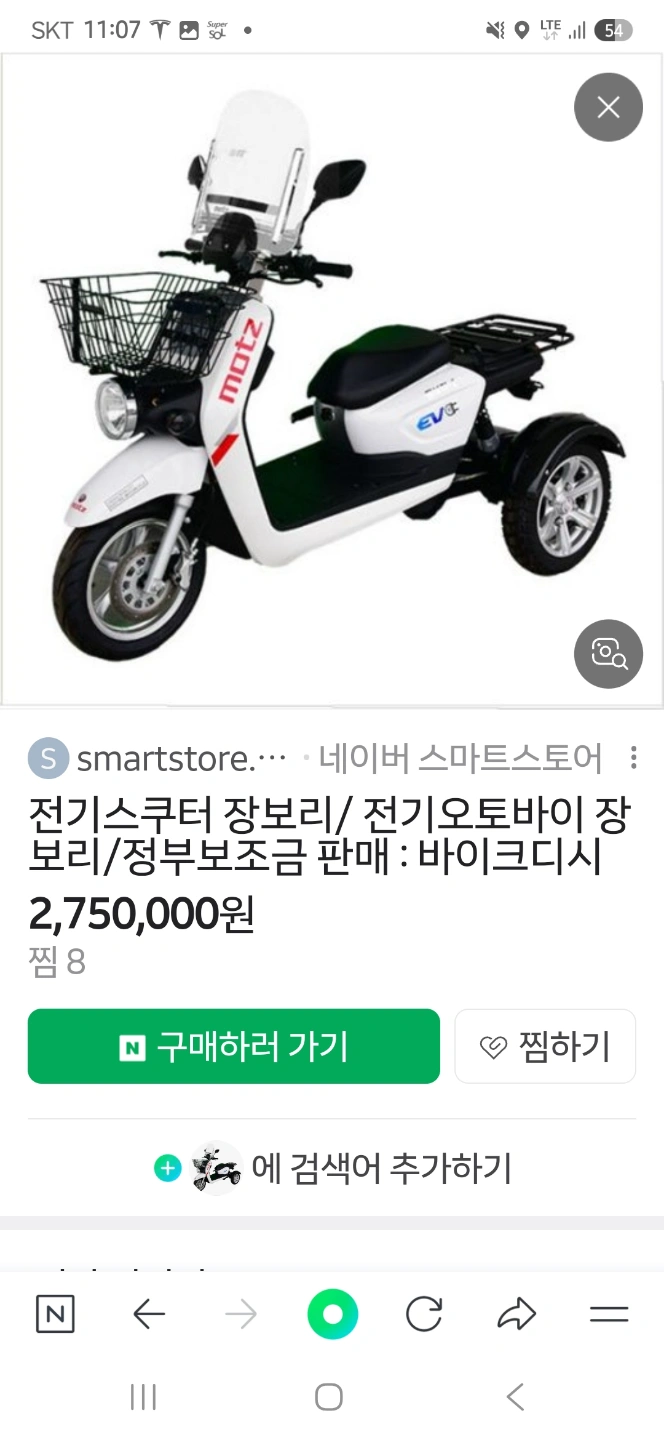The height and width of the screenshot is (1440, 664).
Task: Open the visual image search lens icon
Action: coord(608,654)
